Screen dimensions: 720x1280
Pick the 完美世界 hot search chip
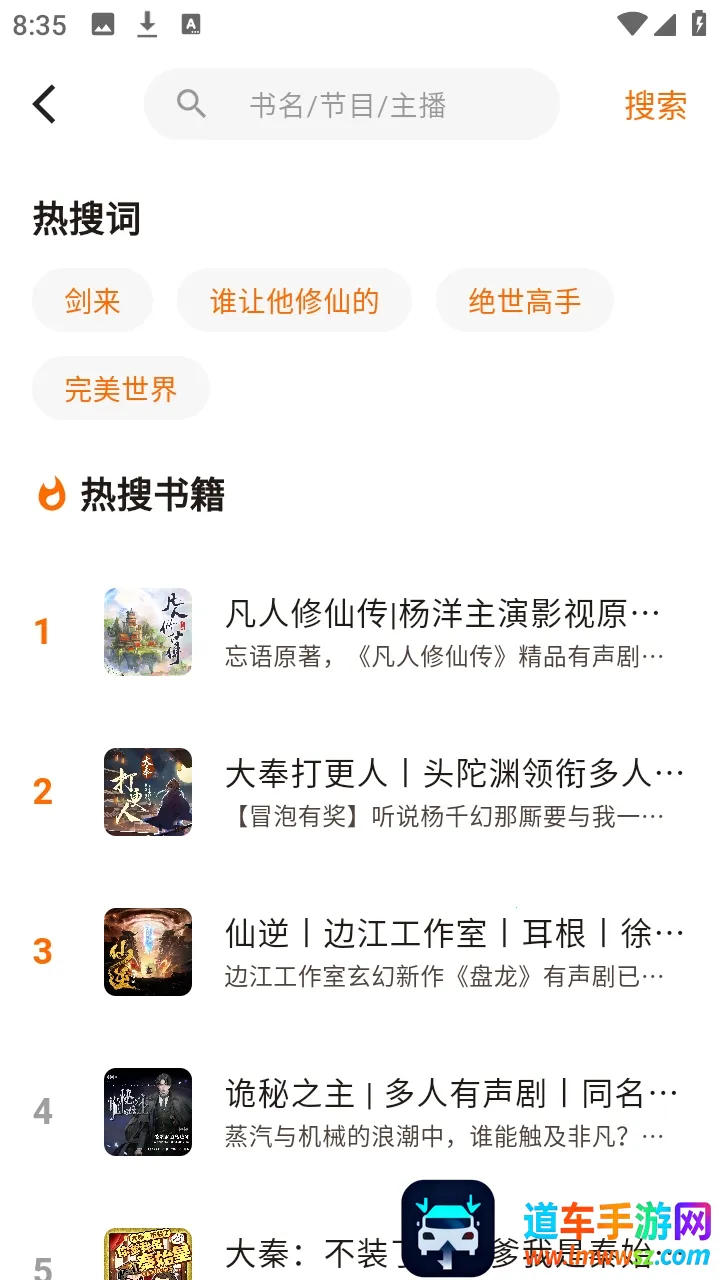121,388
